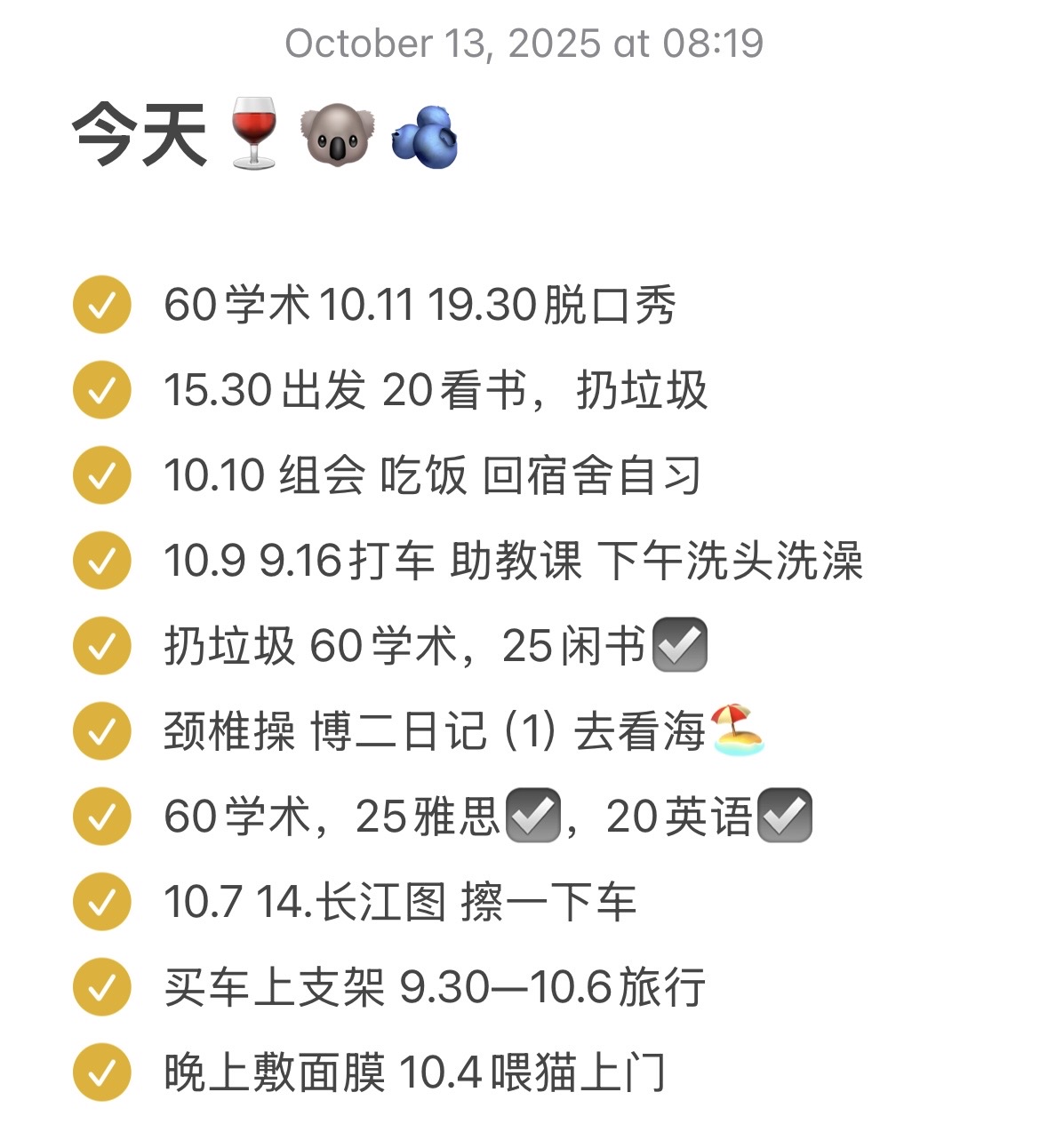
Task: Uncheck the '晚上敷面膜 10.4喂猫上门' item
Action: [x=102, y=1072]
